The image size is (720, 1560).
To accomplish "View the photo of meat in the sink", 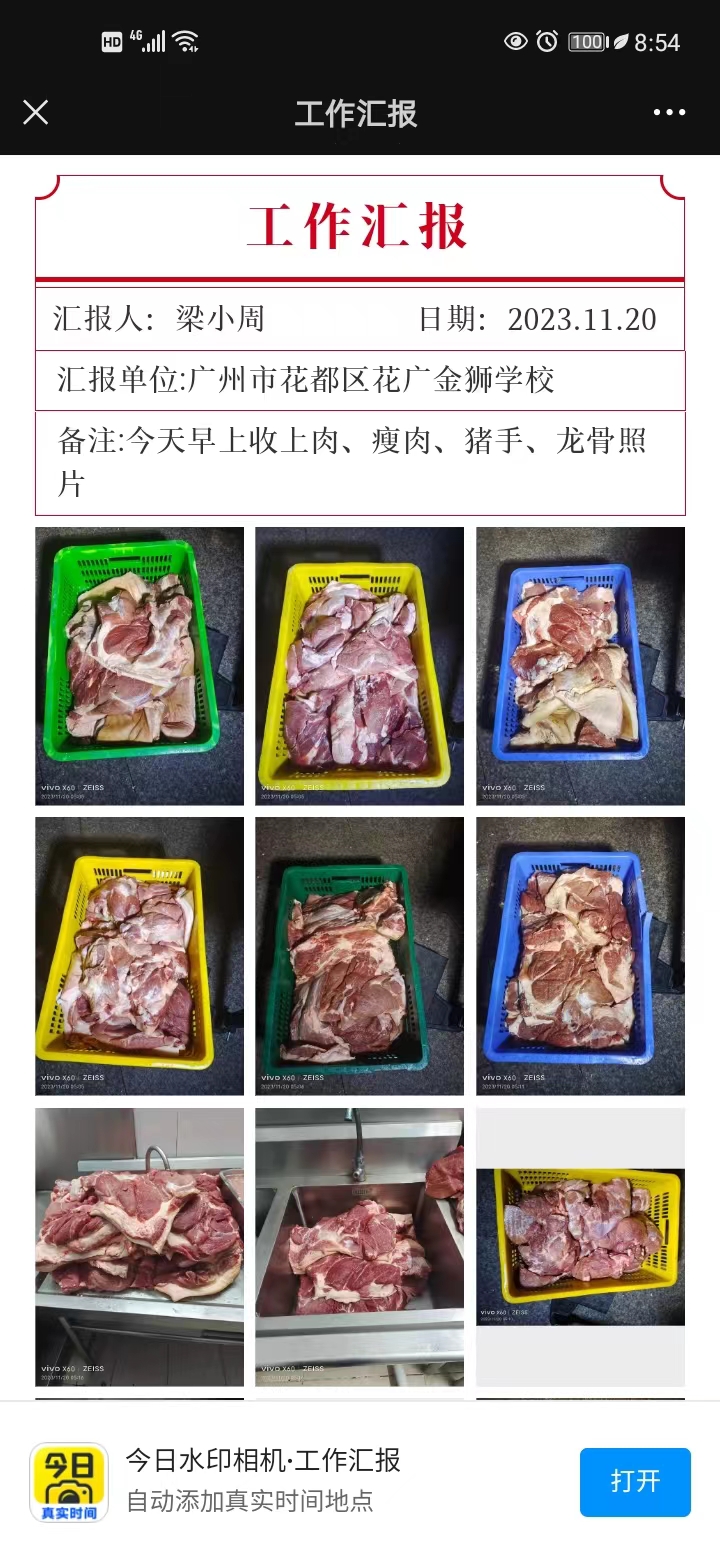I will (359, 1246).
